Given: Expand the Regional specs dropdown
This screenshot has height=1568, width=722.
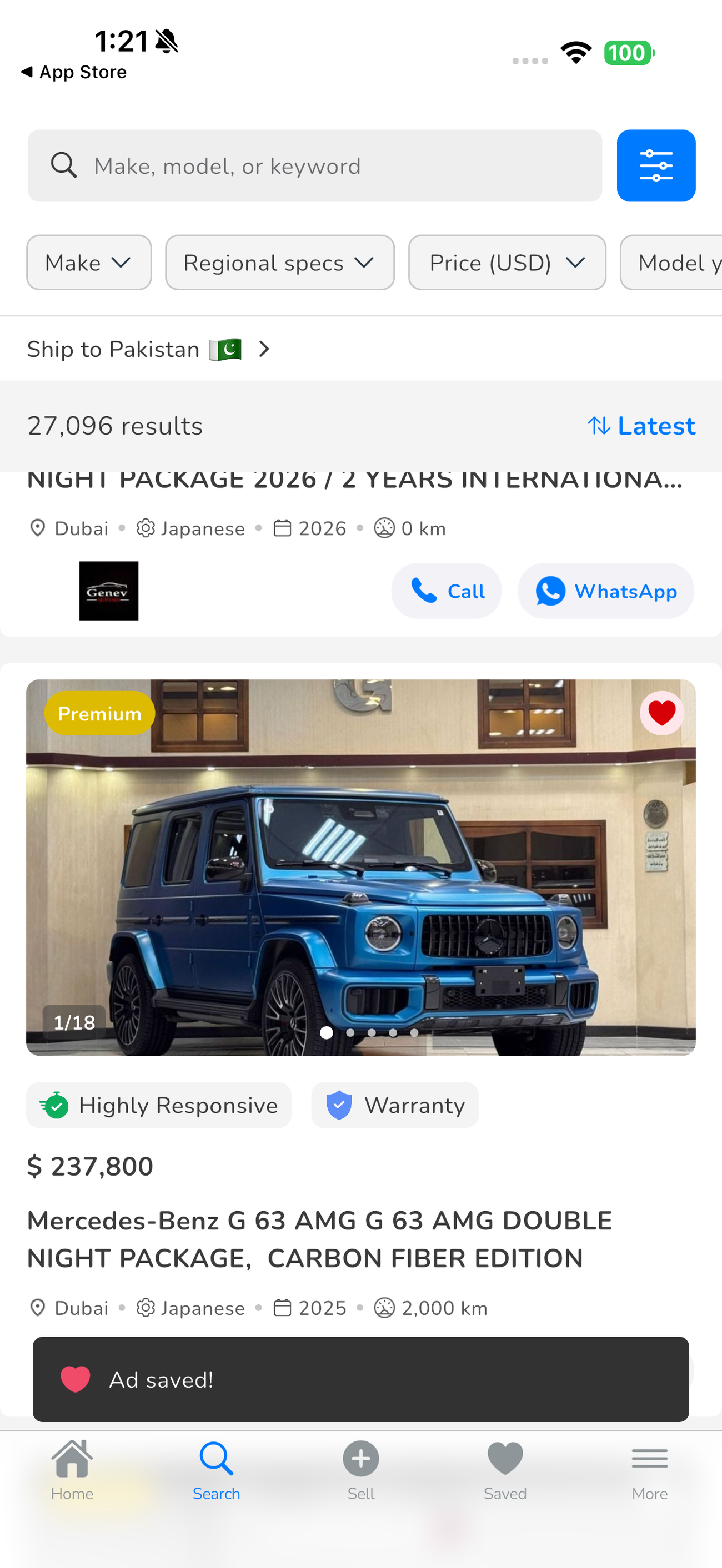Looking at the screenshot, I should tap(280, 263).
